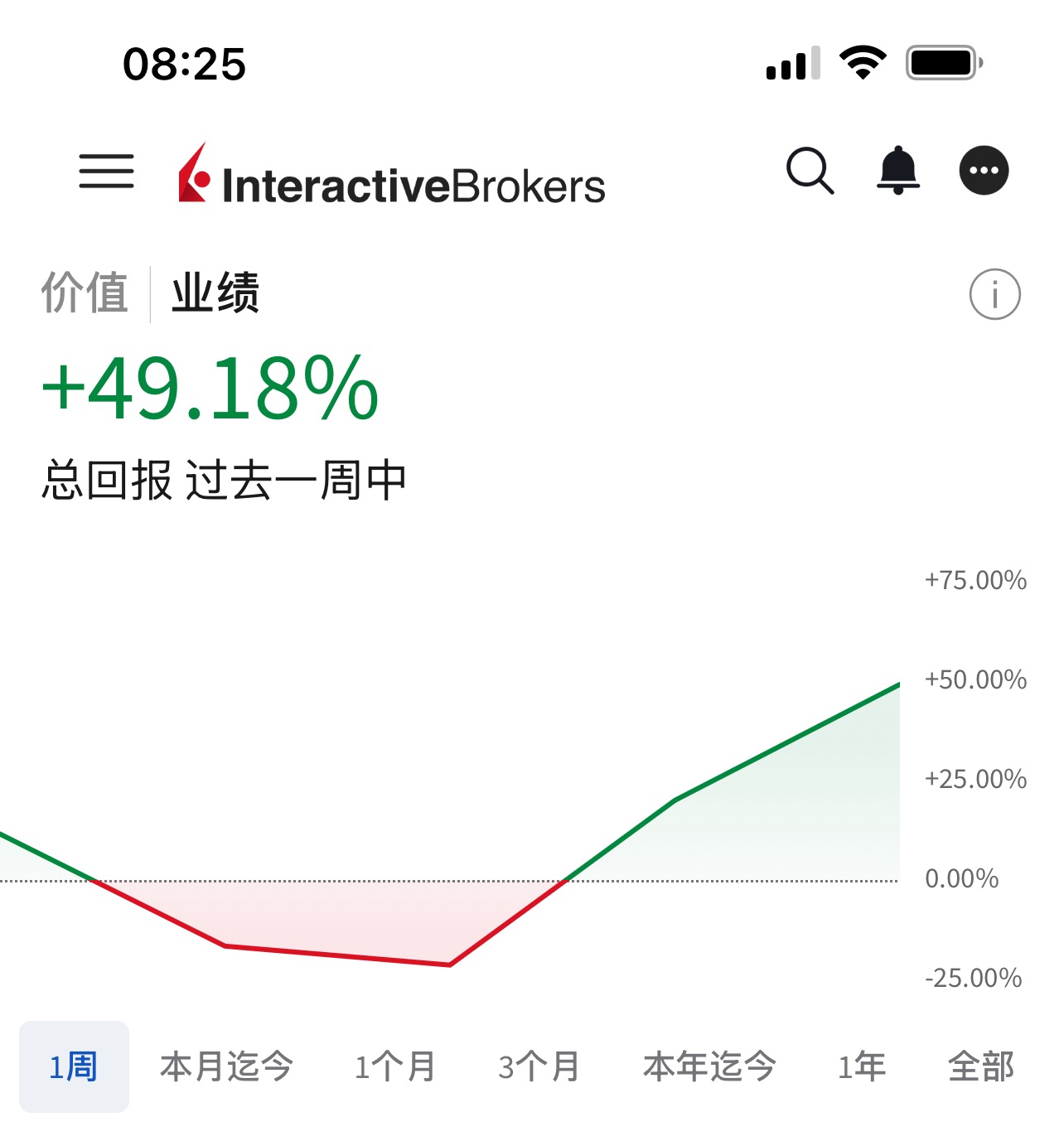Choose the 1个月 time range
This screenshot has width=1064, height=1141.
click(x=395, y=1066)
